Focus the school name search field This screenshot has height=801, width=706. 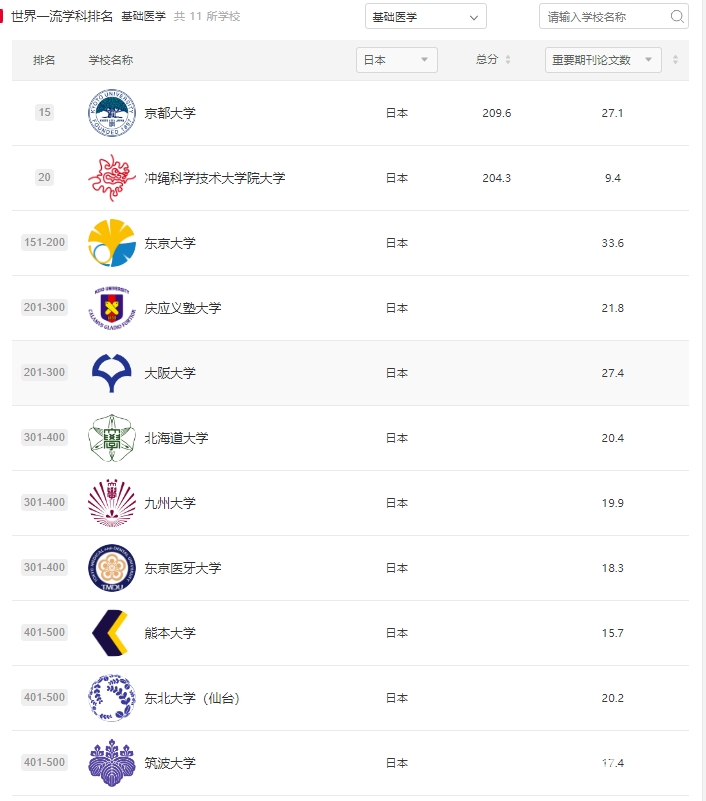pos(605,17)
